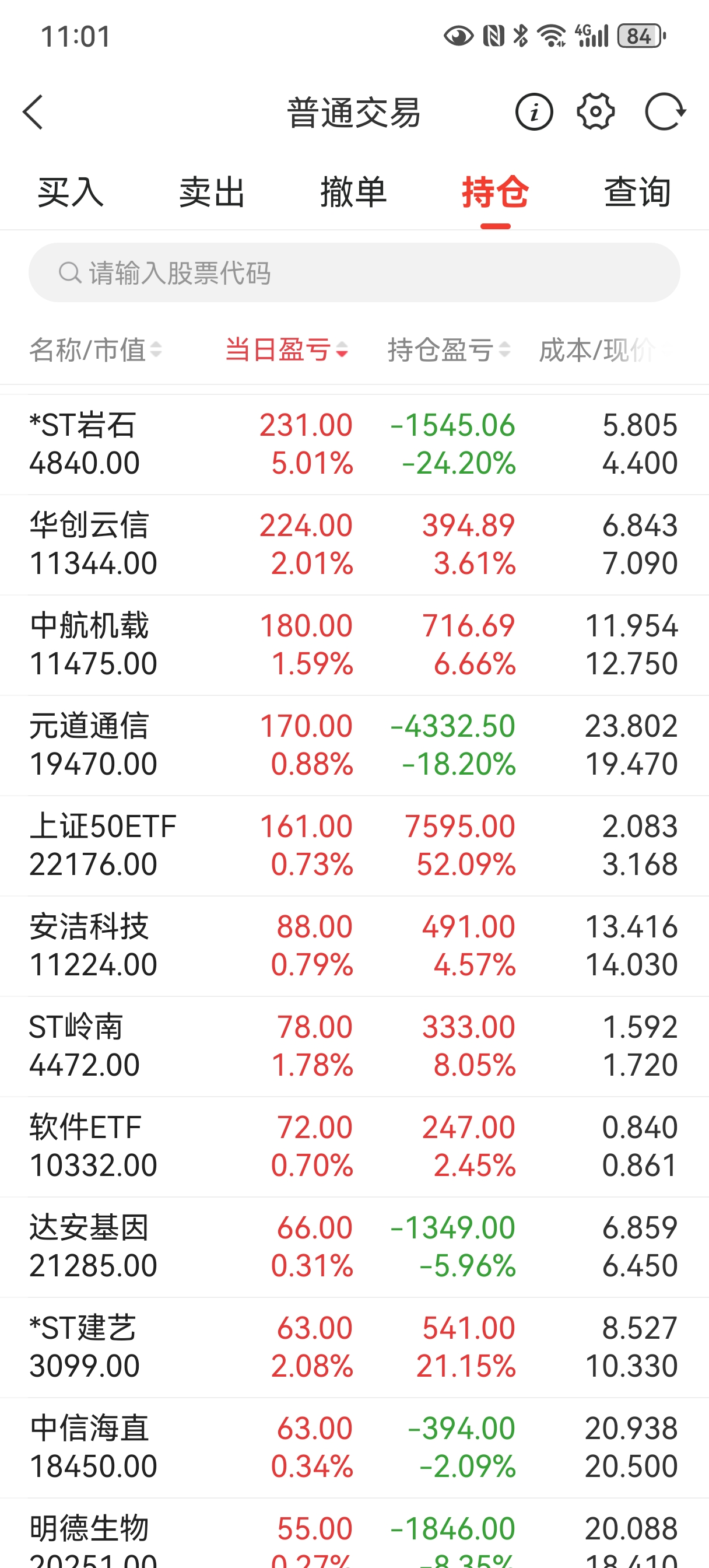Sort holdings by 名称/市值
Image resolution: width=709 pixels, height=1568 pixels.
(96, 350)
